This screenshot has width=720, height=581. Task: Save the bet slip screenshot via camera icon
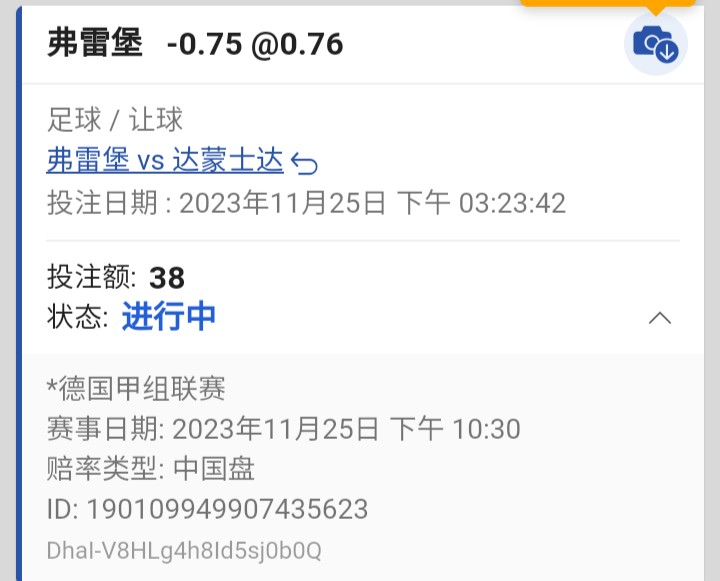pos(655,44)
